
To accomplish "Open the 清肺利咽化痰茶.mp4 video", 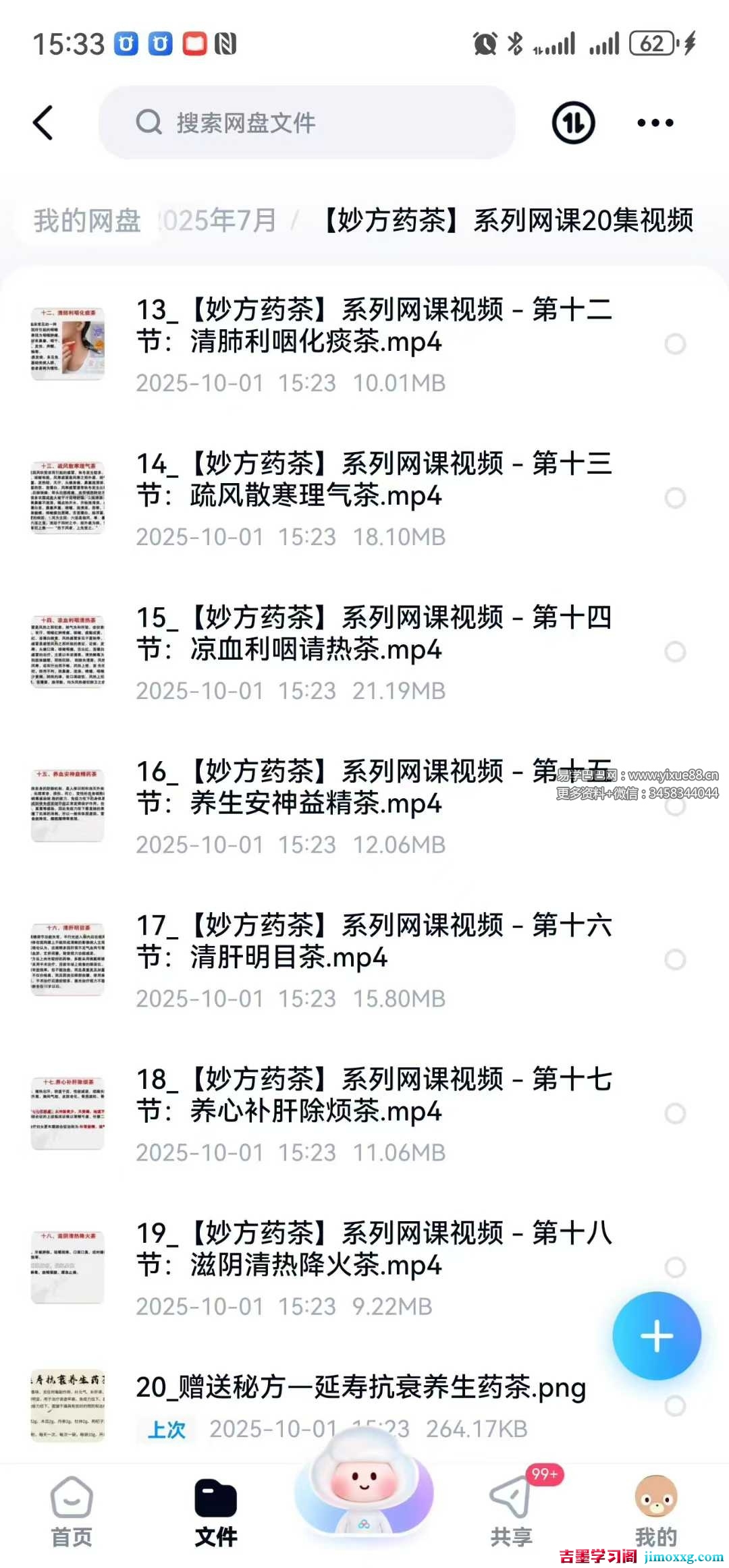I will click(x=375, y=326).
